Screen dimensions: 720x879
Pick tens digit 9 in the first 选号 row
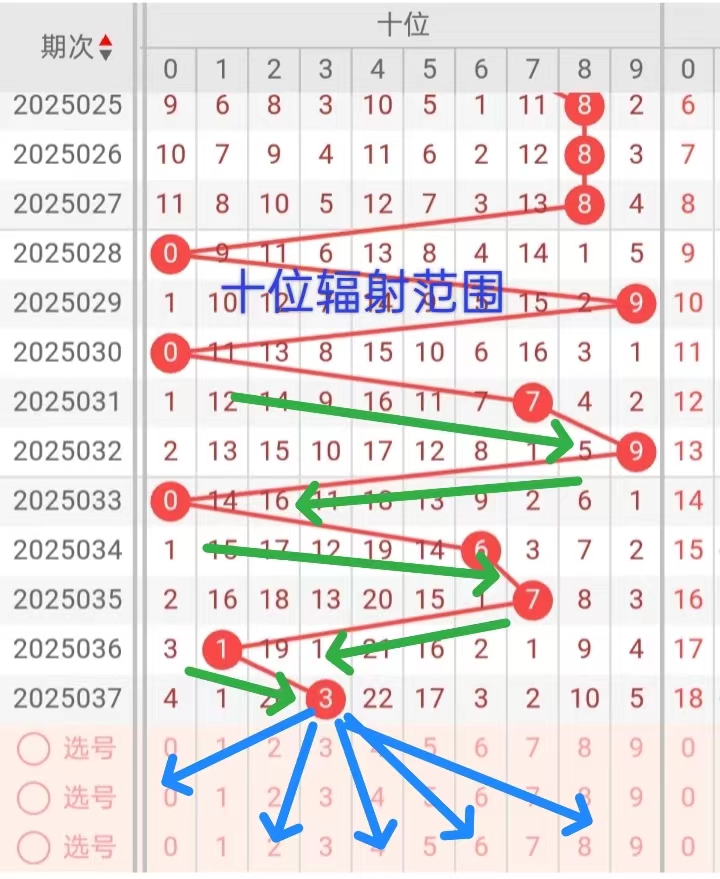click(636, 748)
